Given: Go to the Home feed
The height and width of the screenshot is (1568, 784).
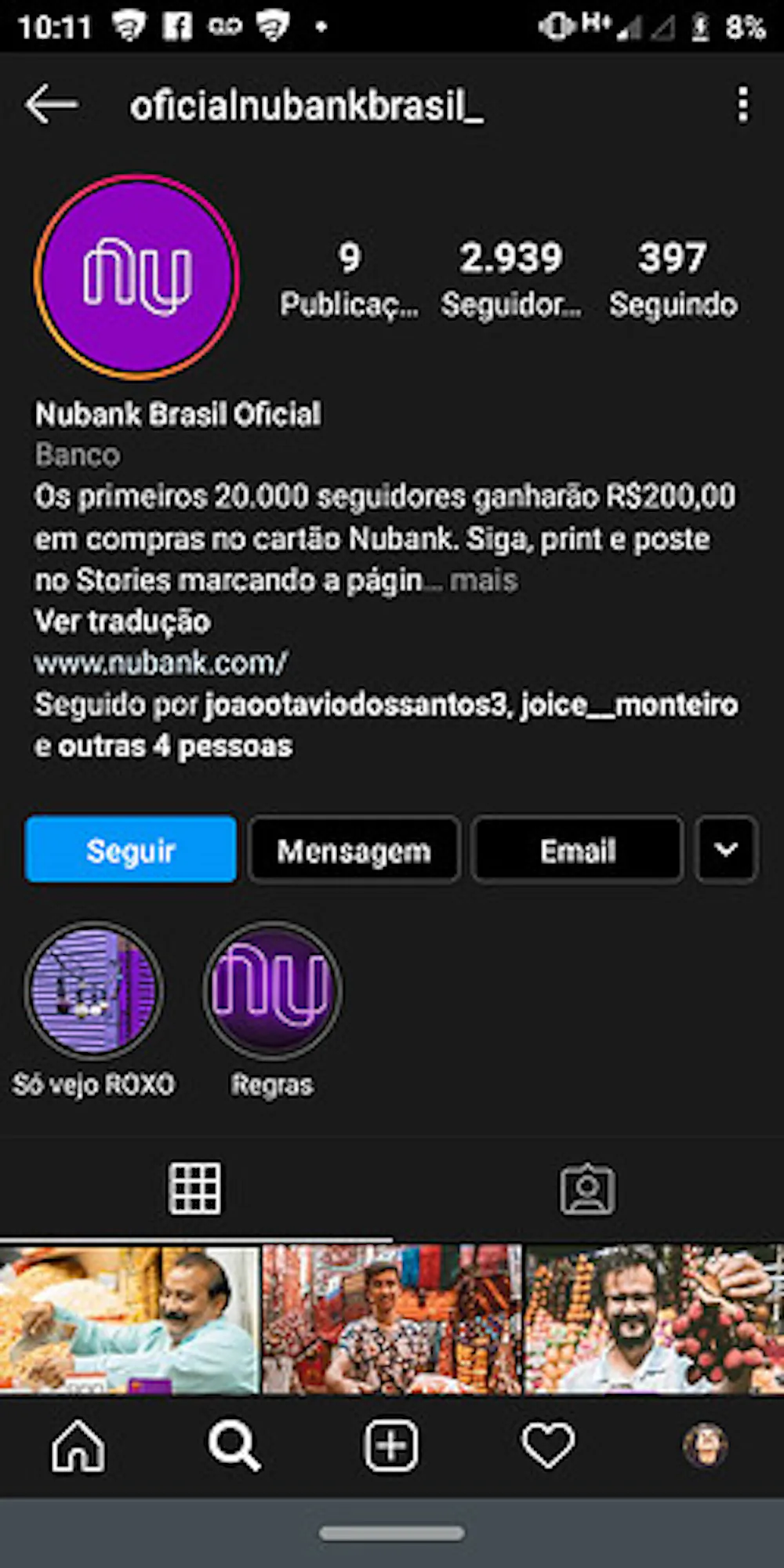Looking at the screenshot, I should 78,1445.
